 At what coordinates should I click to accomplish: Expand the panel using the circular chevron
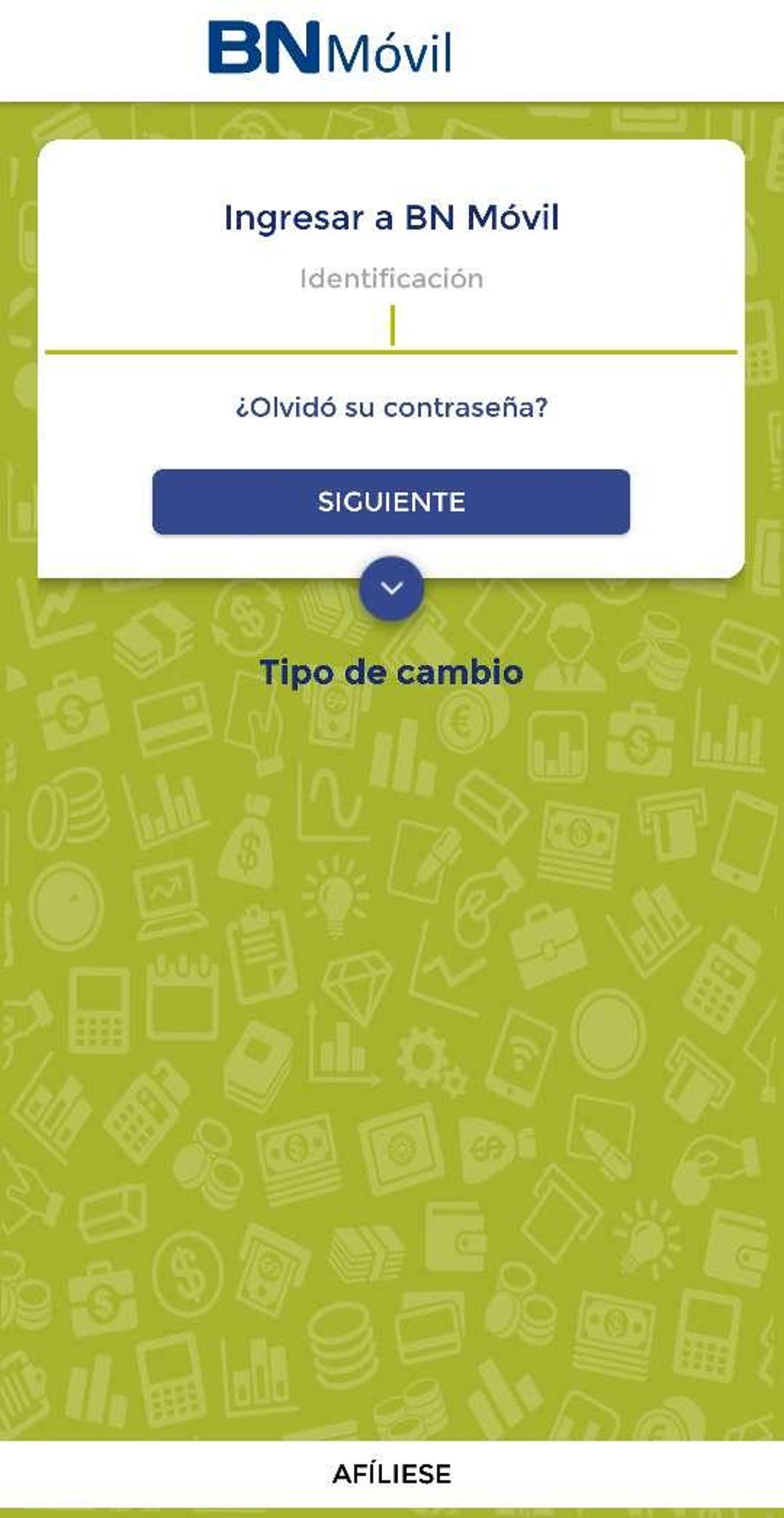coord(393,588)
